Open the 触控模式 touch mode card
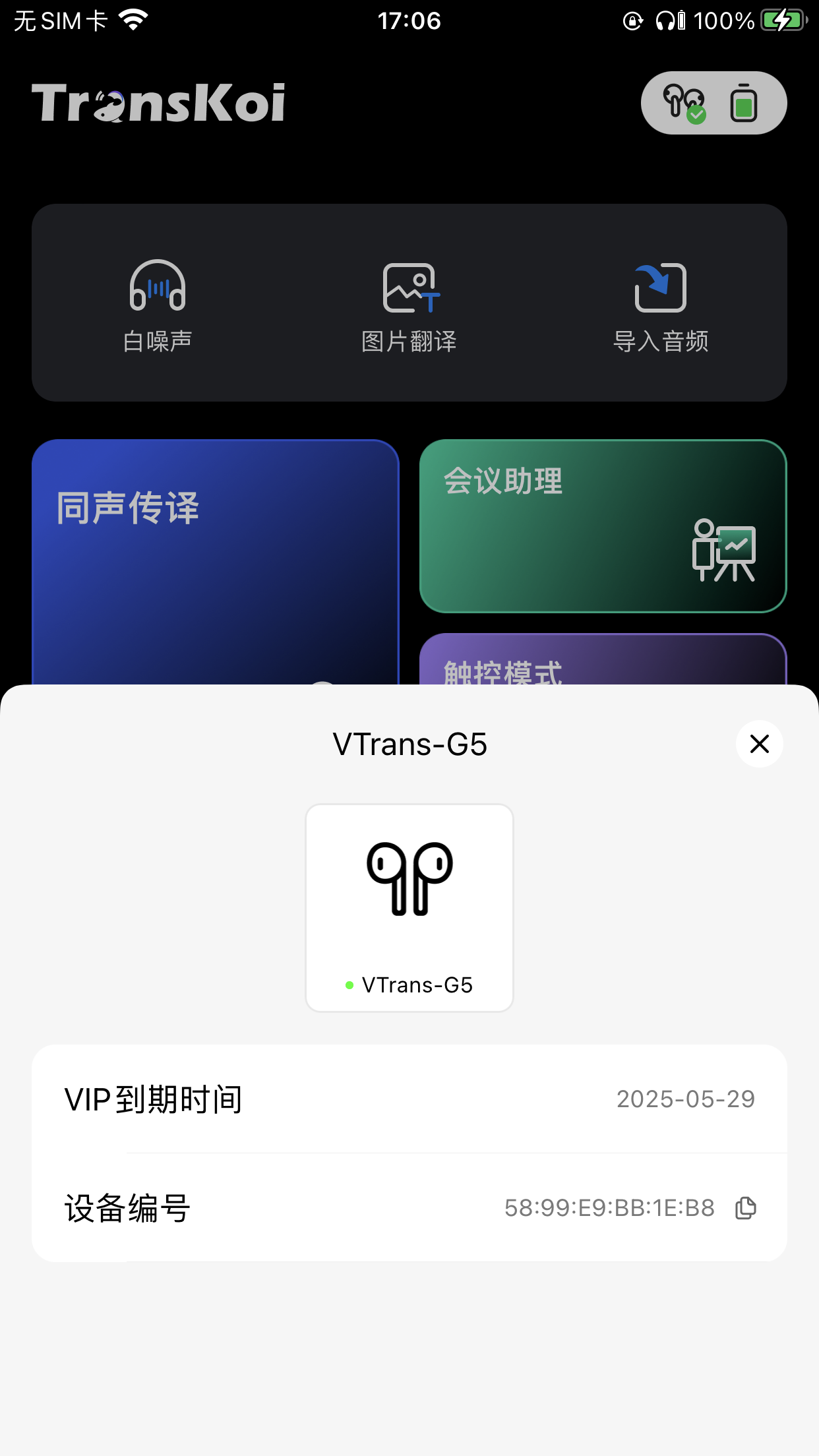 pyautogui.click(x=602, y=666)
